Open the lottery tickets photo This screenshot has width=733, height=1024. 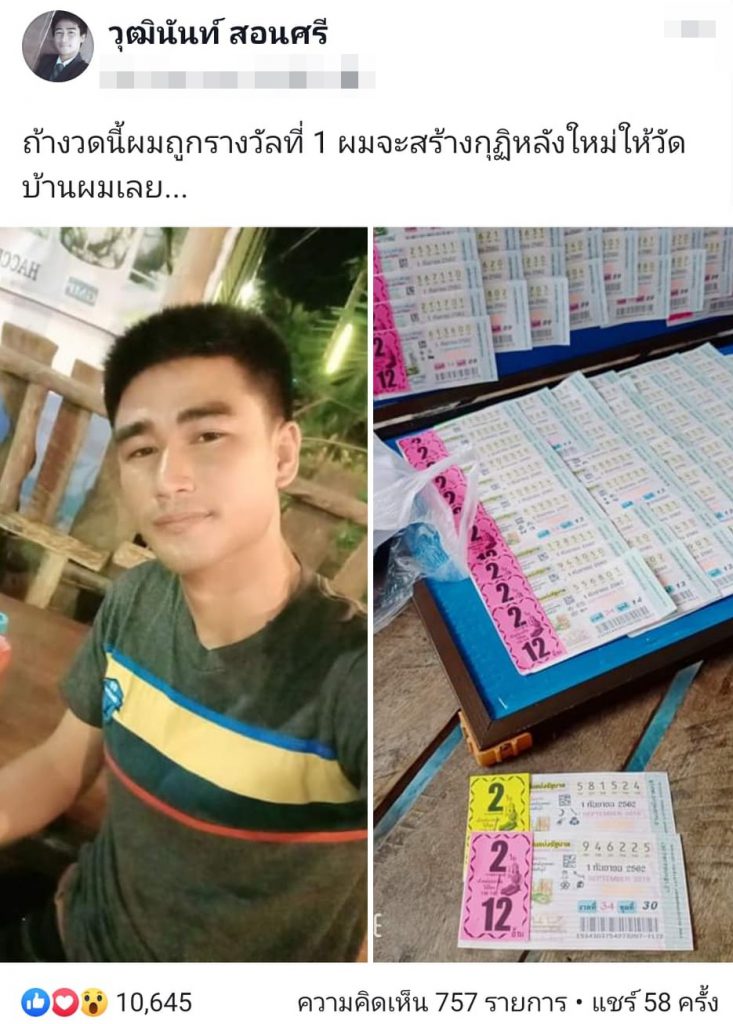tap(552, 594)
